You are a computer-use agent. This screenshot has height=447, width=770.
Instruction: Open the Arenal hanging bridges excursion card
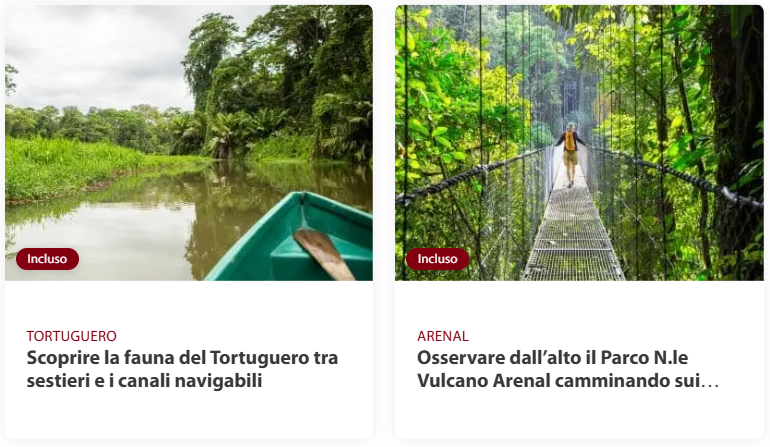567,369
